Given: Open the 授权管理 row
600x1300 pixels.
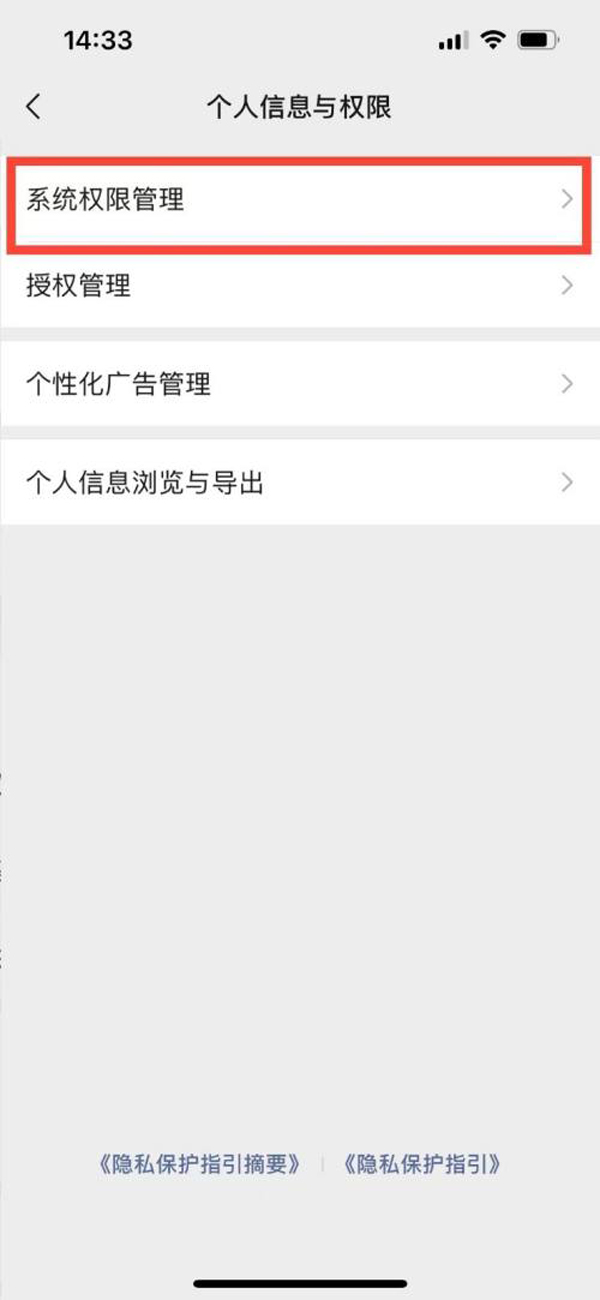Looking at the screenshot, I should [300, 286].
